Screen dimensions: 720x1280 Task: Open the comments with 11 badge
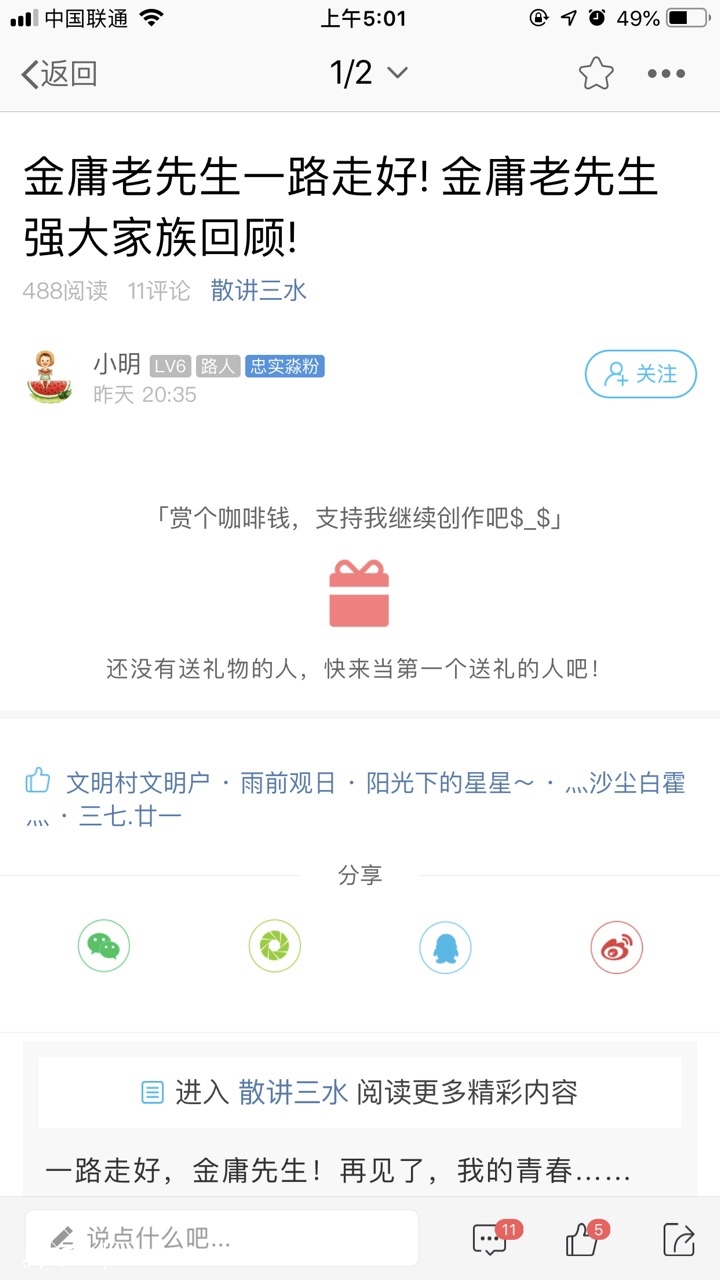(x=492, y=1240)
